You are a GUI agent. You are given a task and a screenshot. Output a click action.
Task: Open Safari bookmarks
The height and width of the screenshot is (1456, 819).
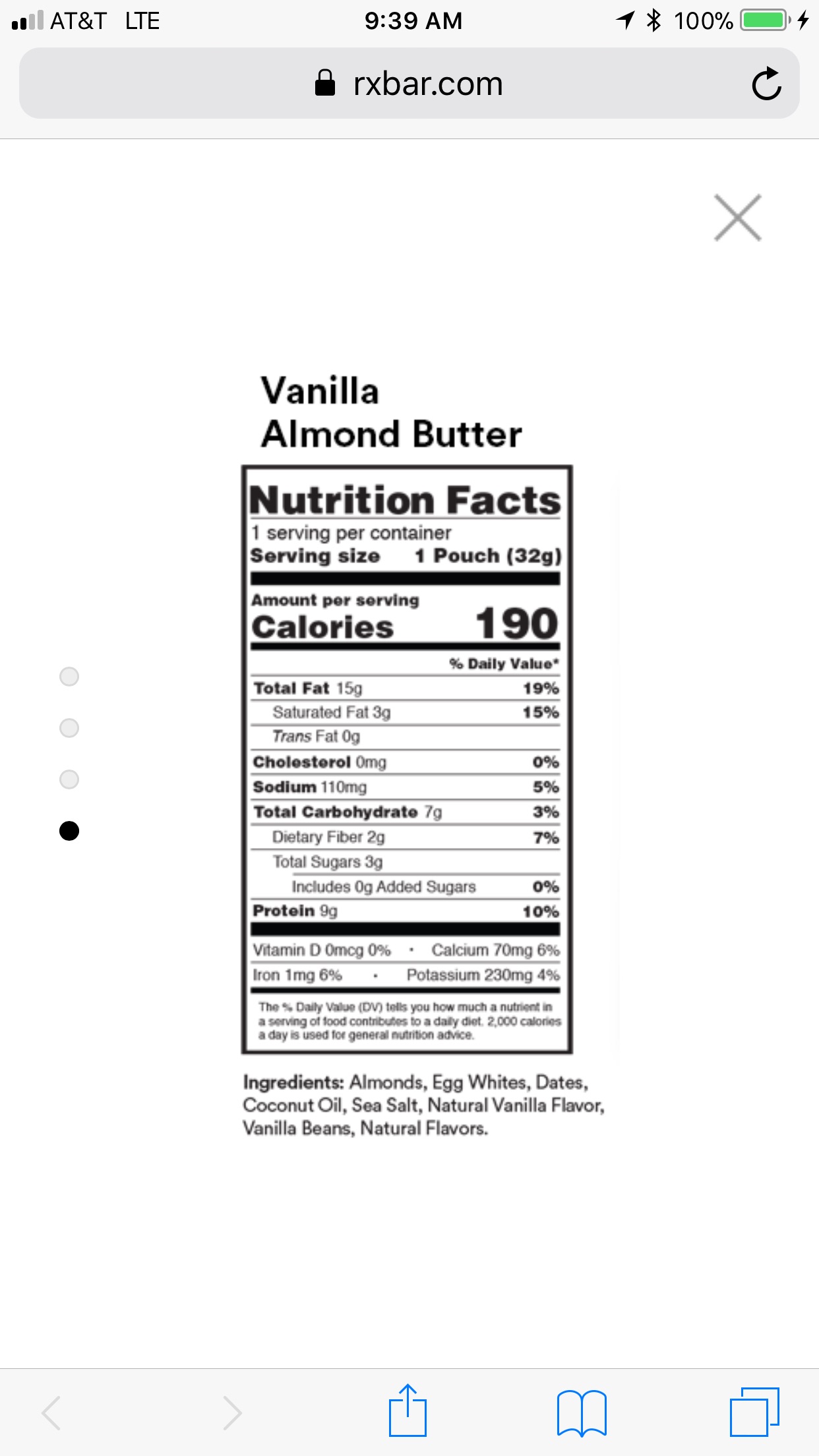point(582,1412)
